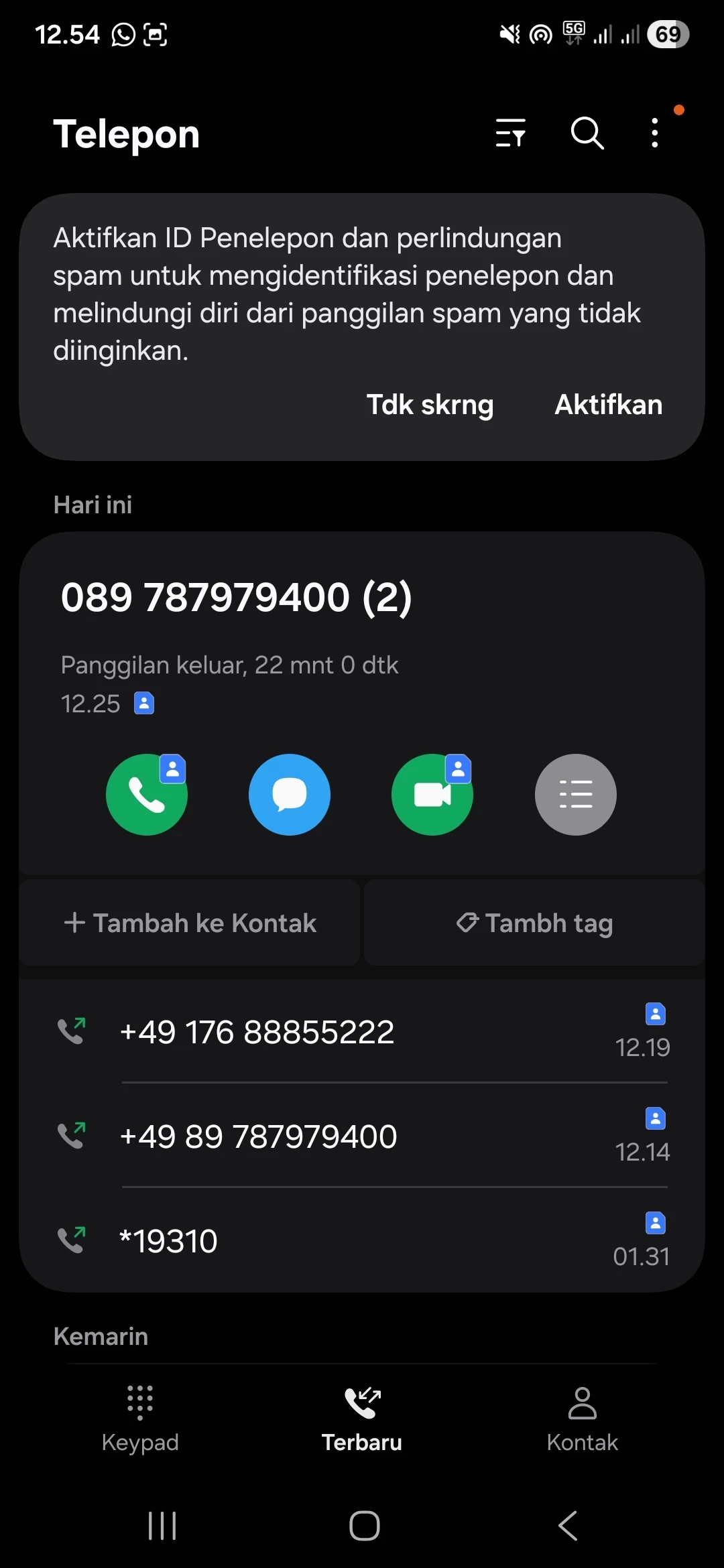Go to the home screen

point(364,1526)
